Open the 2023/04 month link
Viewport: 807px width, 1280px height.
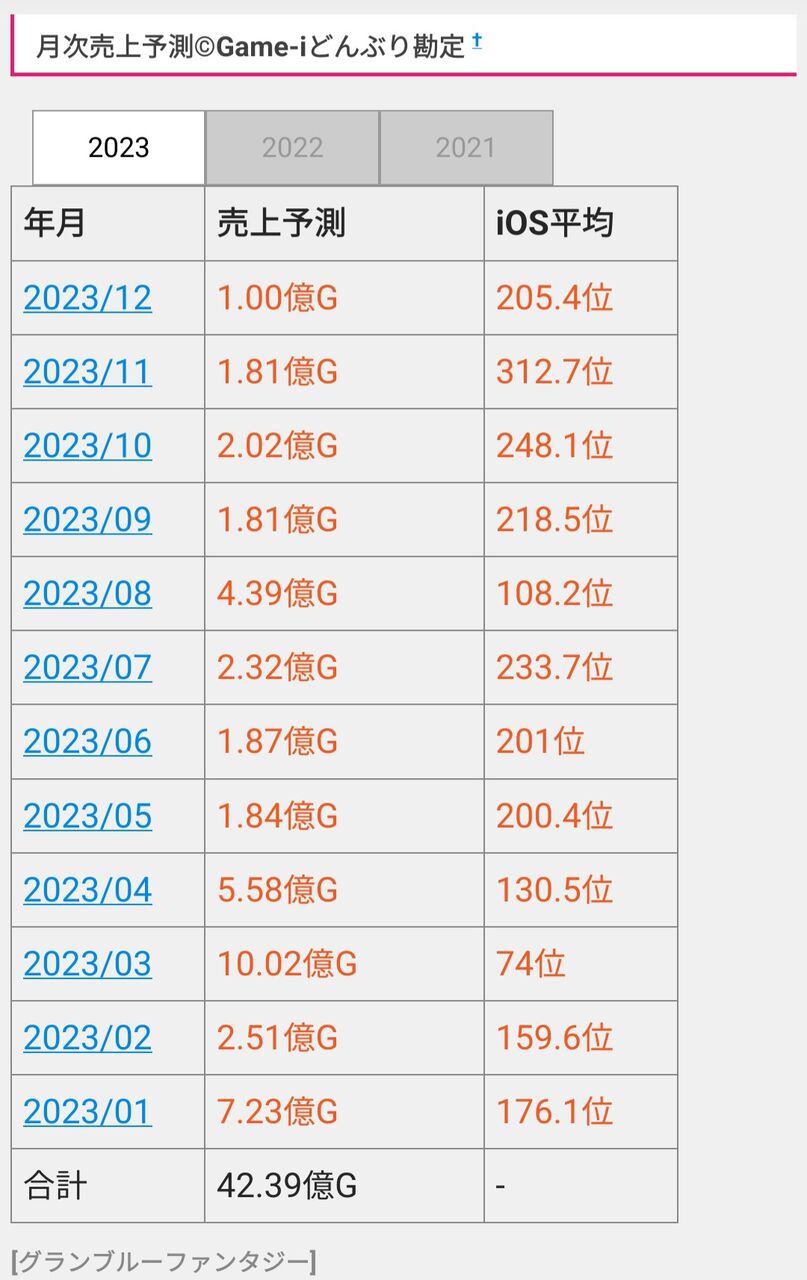tap(88, 890)
